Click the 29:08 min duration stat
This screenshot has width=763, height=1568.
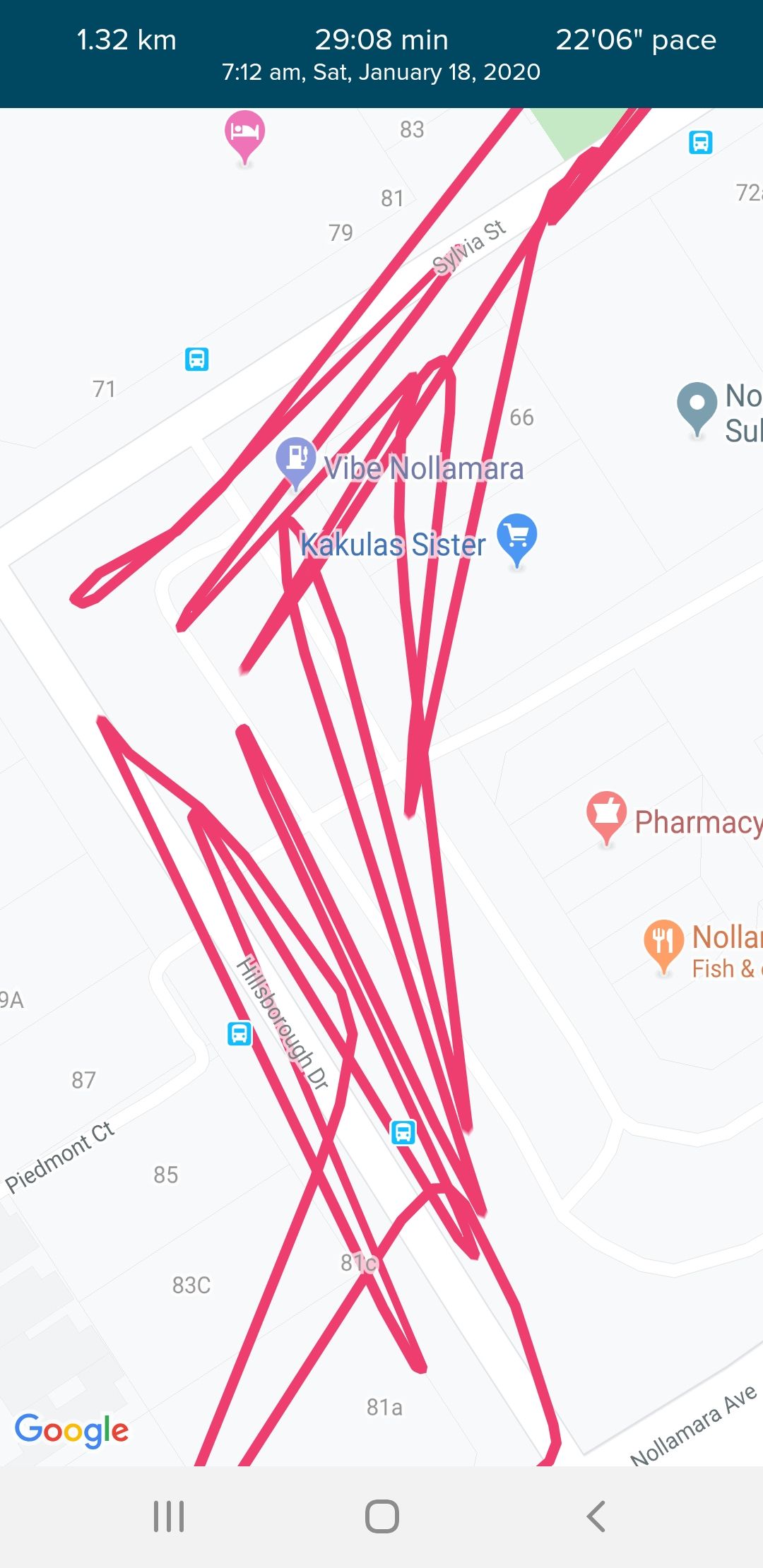tap(381, 40)
